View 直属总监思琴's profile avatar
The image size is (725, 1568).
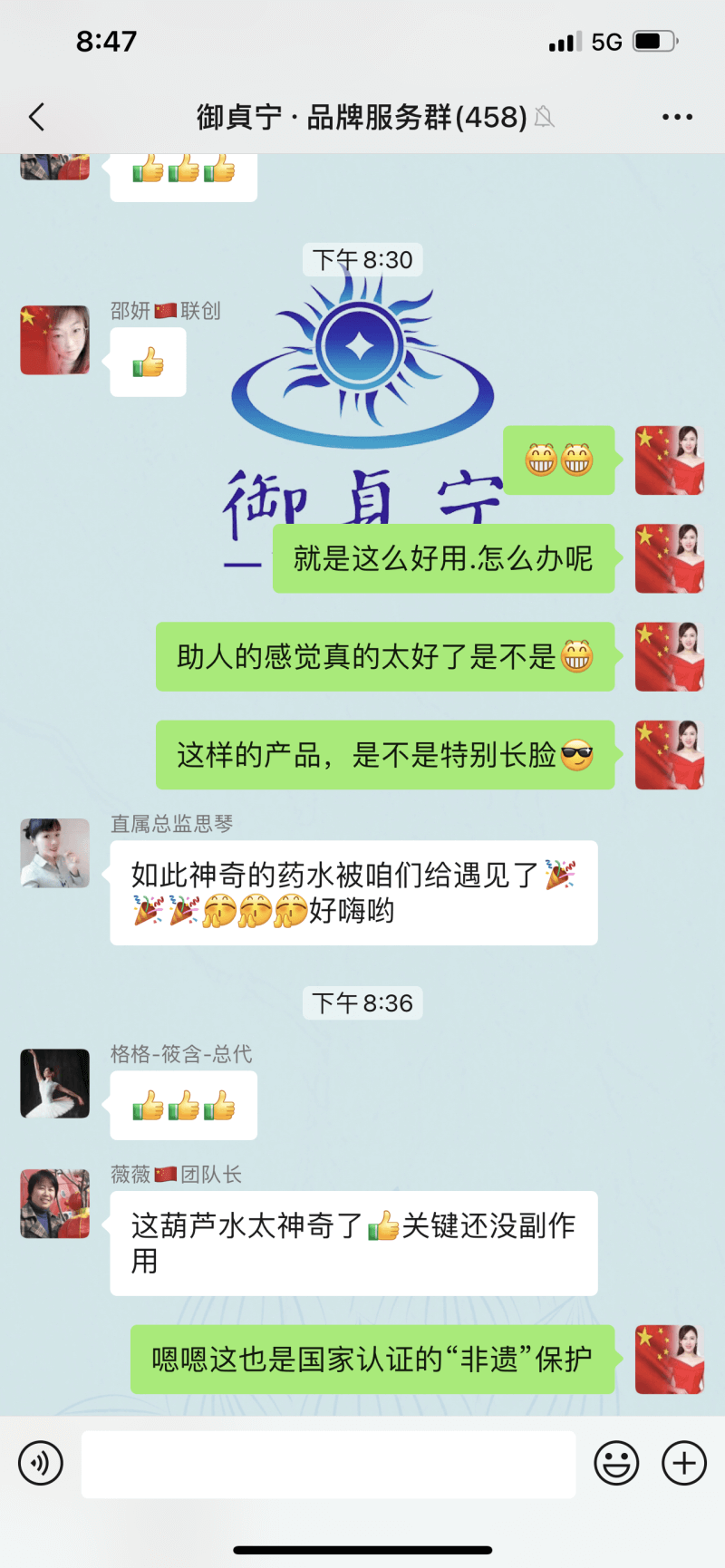55,853
